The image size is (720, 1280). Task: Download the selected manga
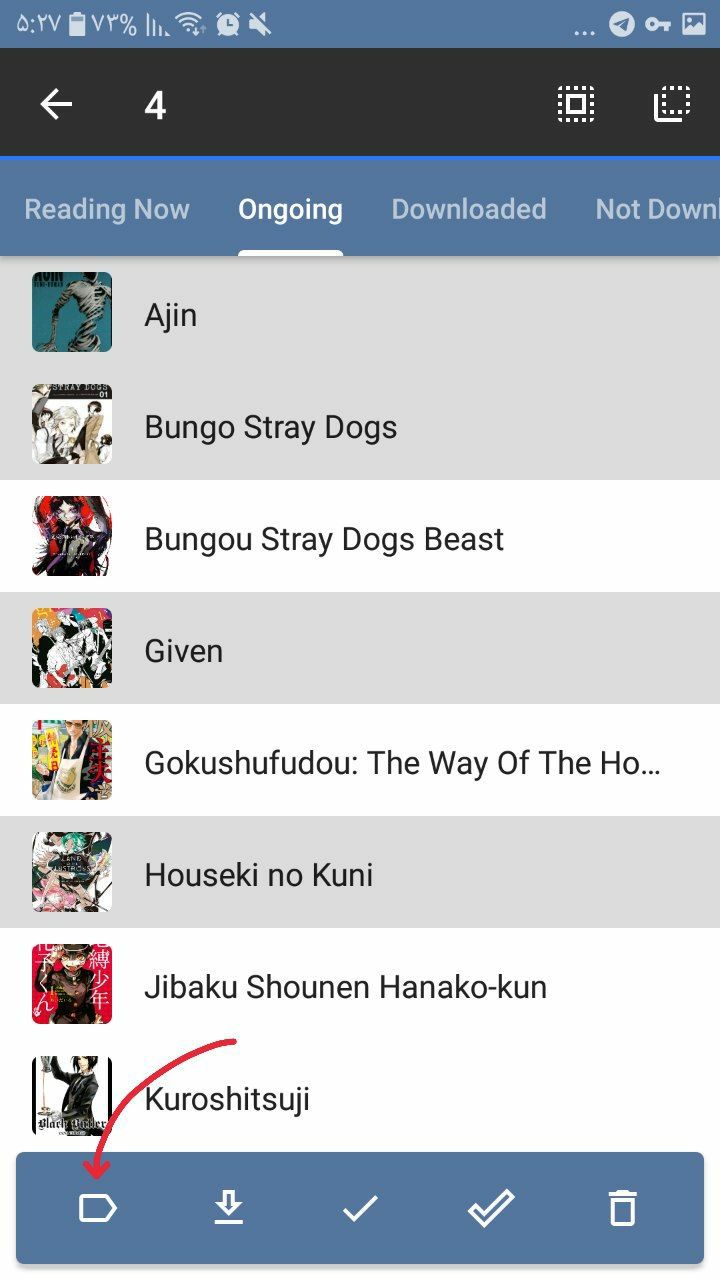click(229, 1209)
